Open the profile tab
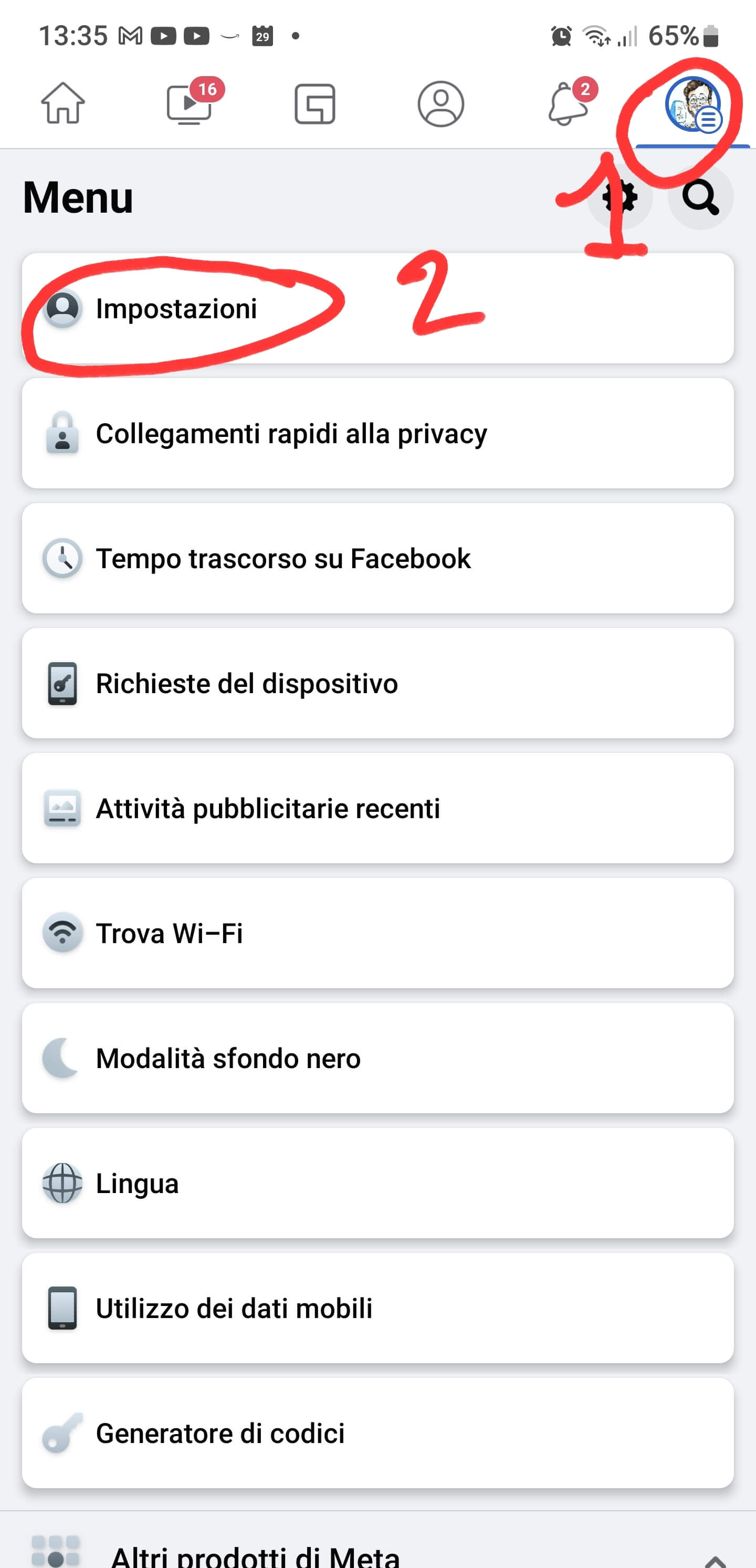 440,103
